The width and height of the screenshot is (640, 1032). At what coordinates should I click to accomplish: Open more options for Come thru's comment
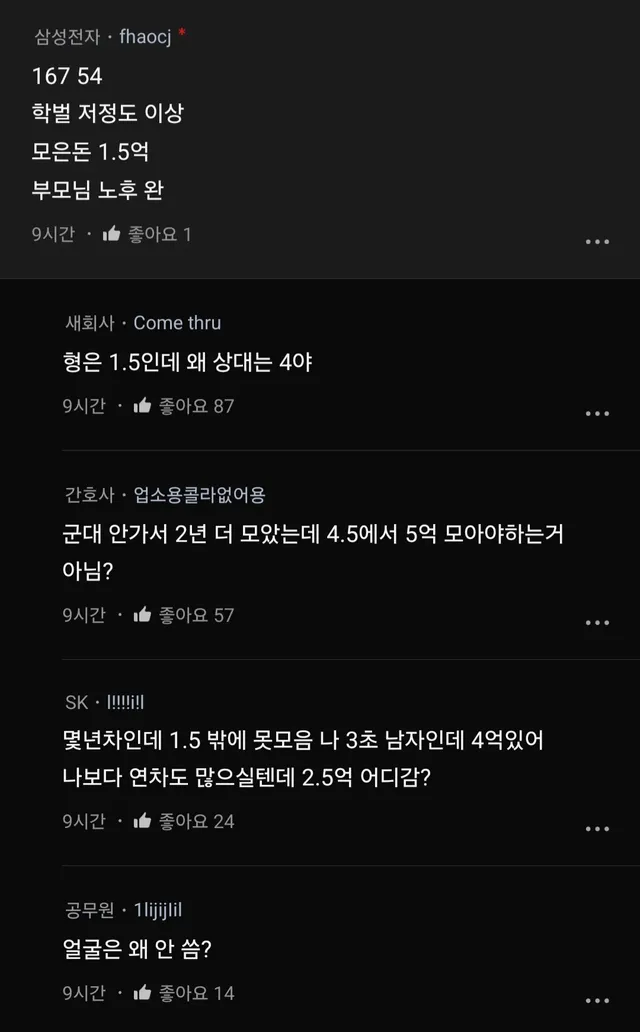tap(597, 414)
